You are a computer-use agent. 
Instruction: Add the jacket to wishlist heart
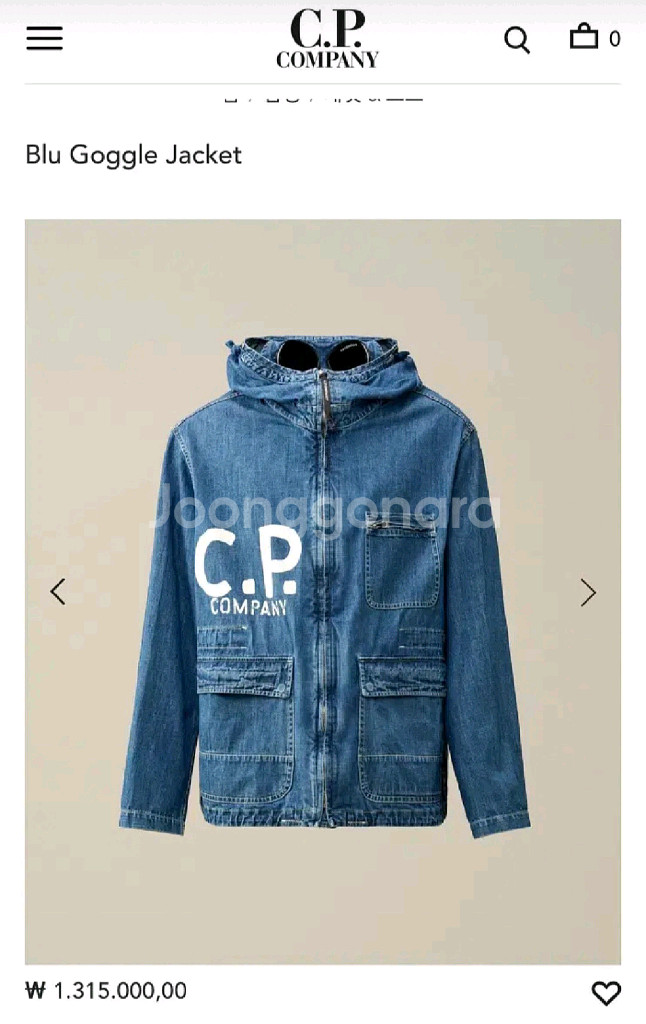pos(606,993)
